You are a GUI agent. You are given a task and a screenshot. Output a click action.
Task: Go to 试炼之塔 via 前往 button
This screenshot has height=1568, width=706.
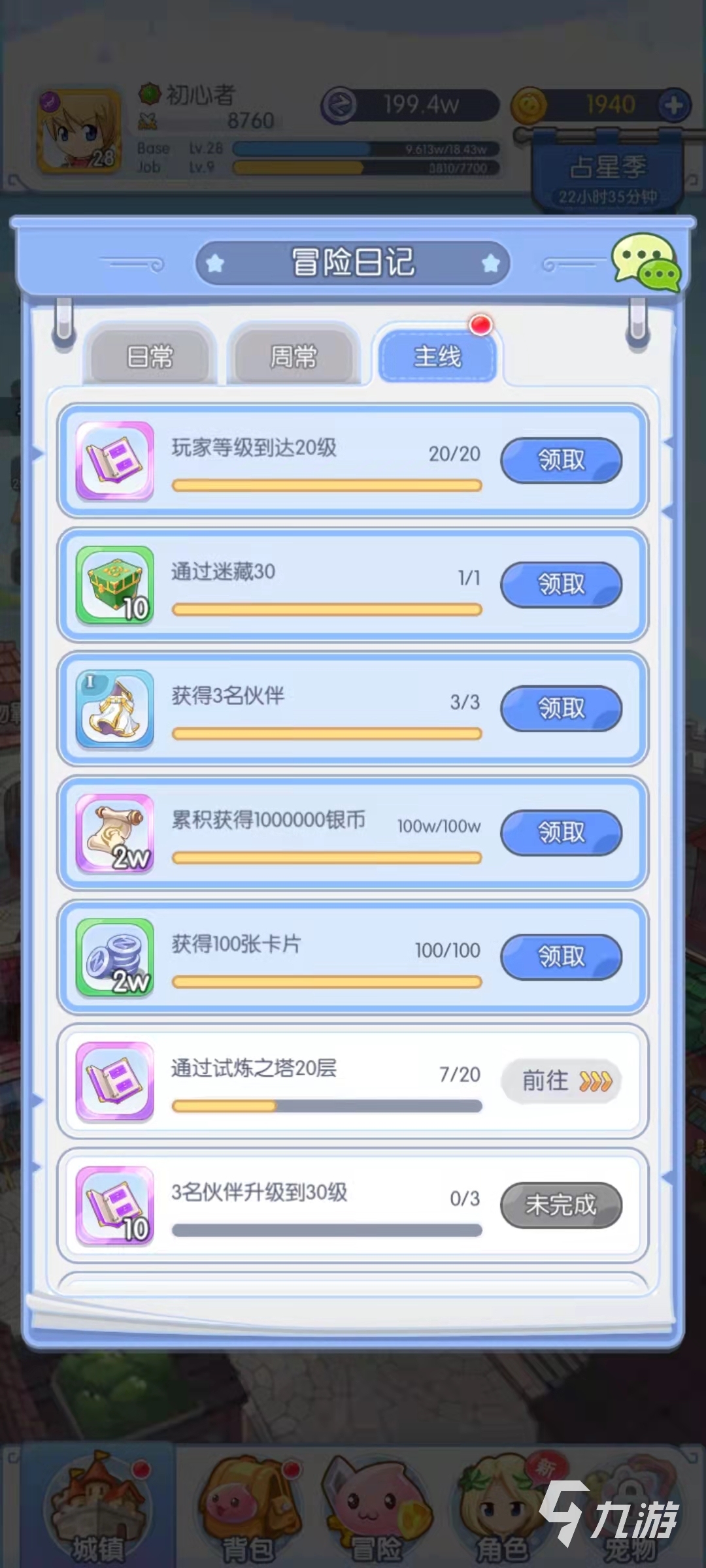(x=562, y=1081)
